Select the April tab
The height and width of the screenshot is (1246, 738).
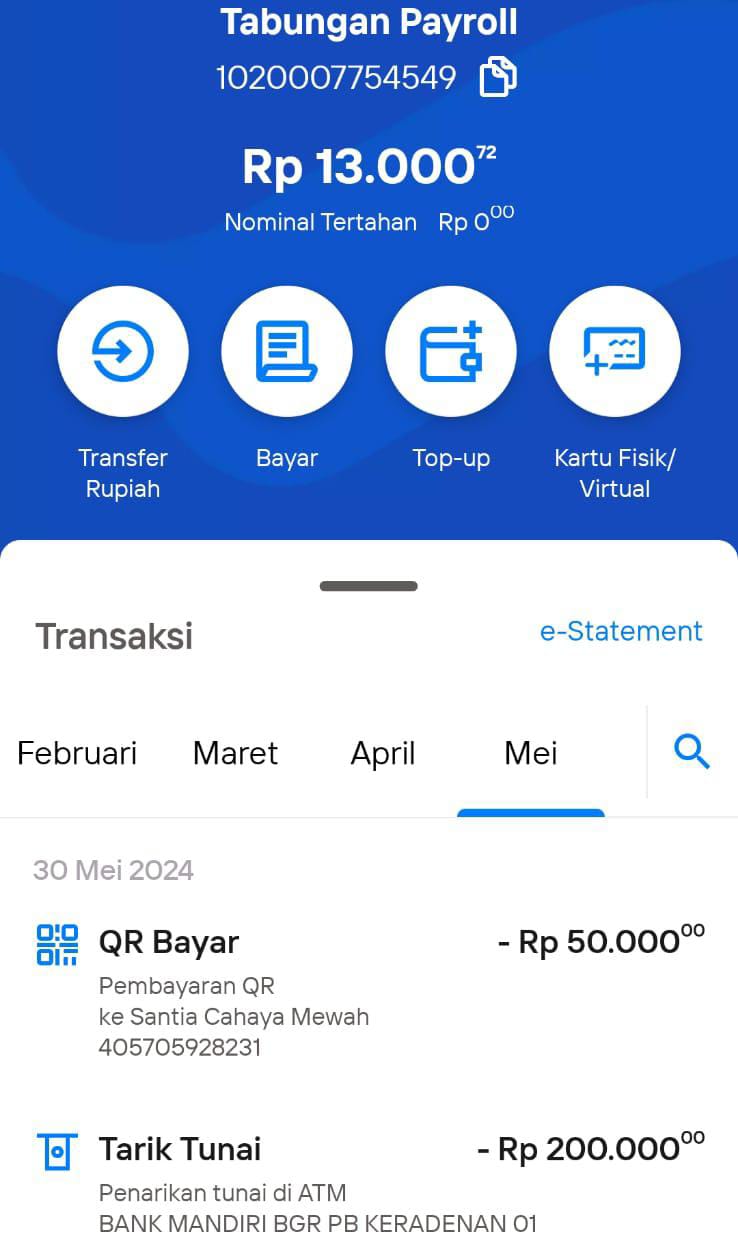(383, 753)
